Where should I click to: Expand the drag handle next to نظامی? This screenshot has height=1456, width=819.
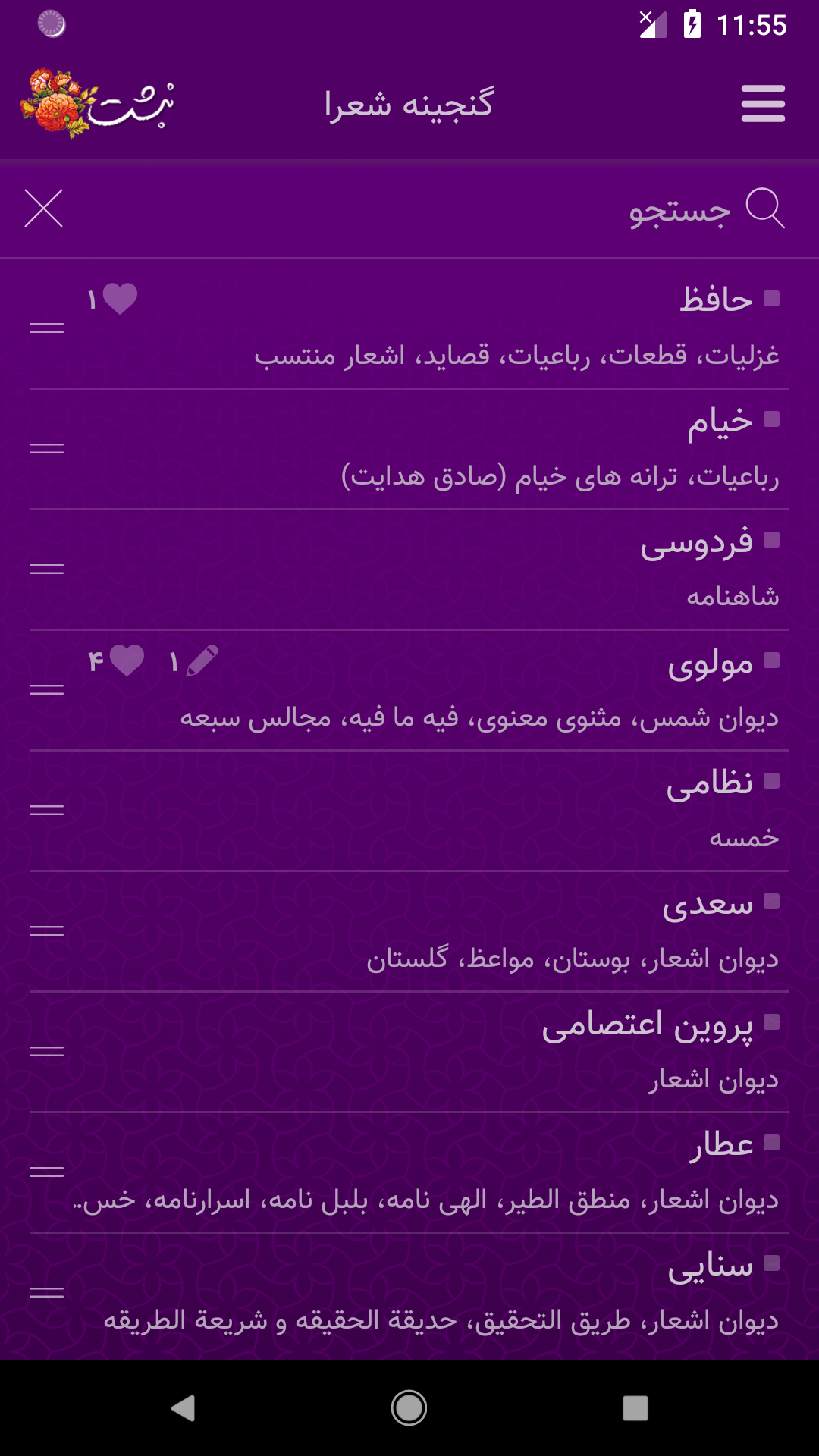pos(47,809)
